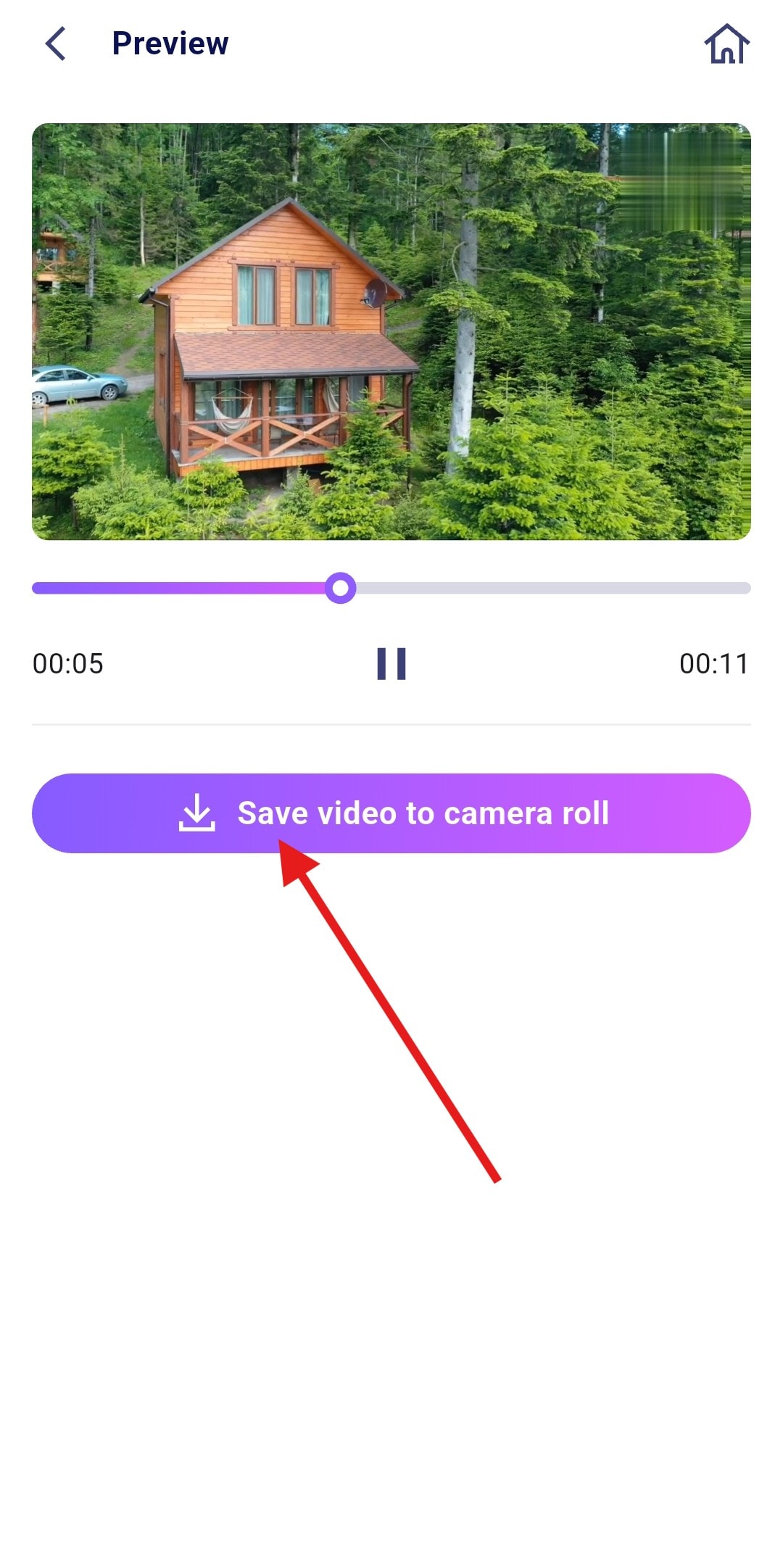
Task: Select the 00:05 elapsed time label
Action: 66,663
